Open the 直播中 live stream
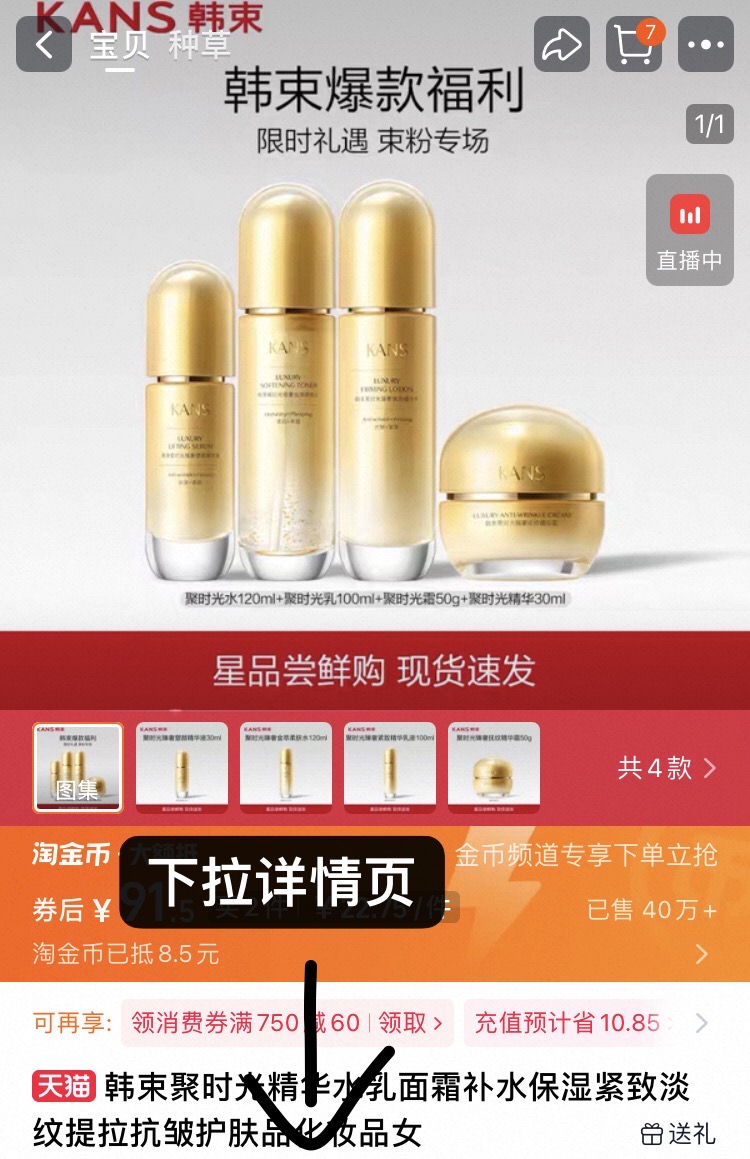 coord(689,230)
